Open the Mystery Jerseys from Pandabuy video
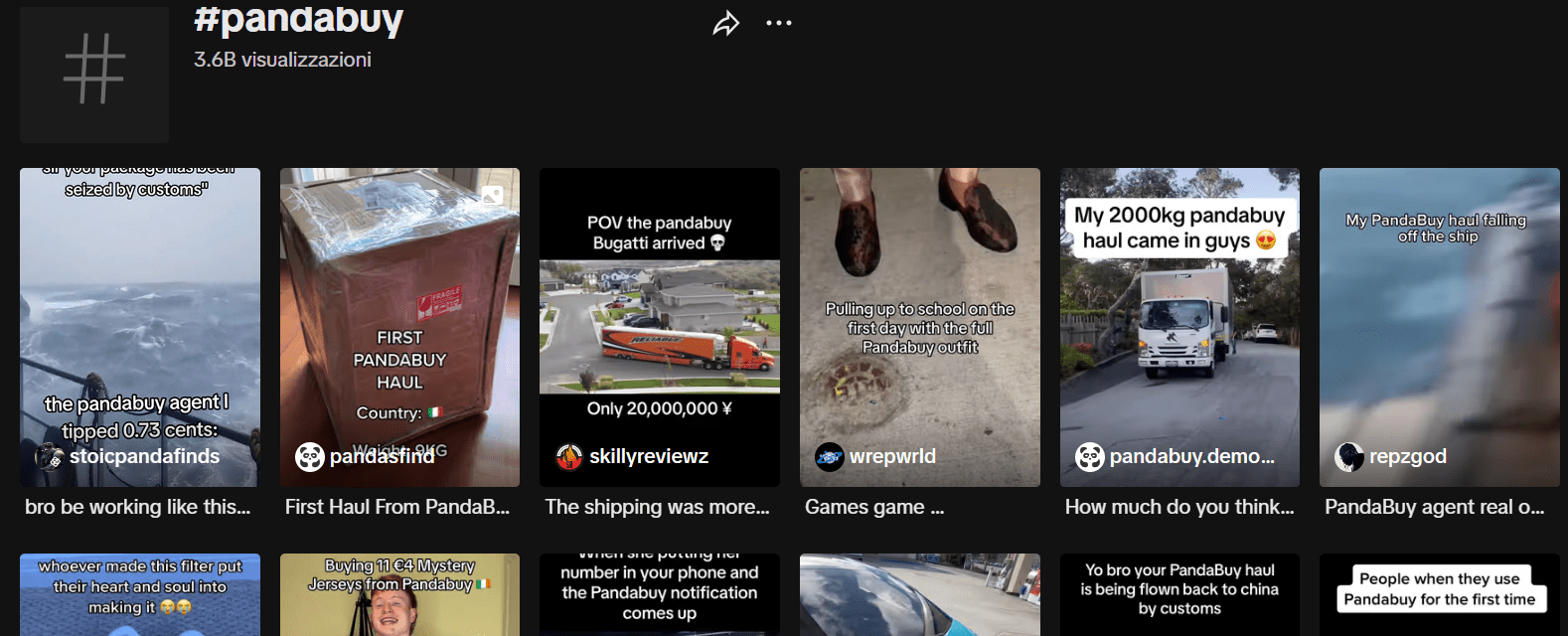The height and width of the screenshot is (636, 1568). [x=399, y=596]
